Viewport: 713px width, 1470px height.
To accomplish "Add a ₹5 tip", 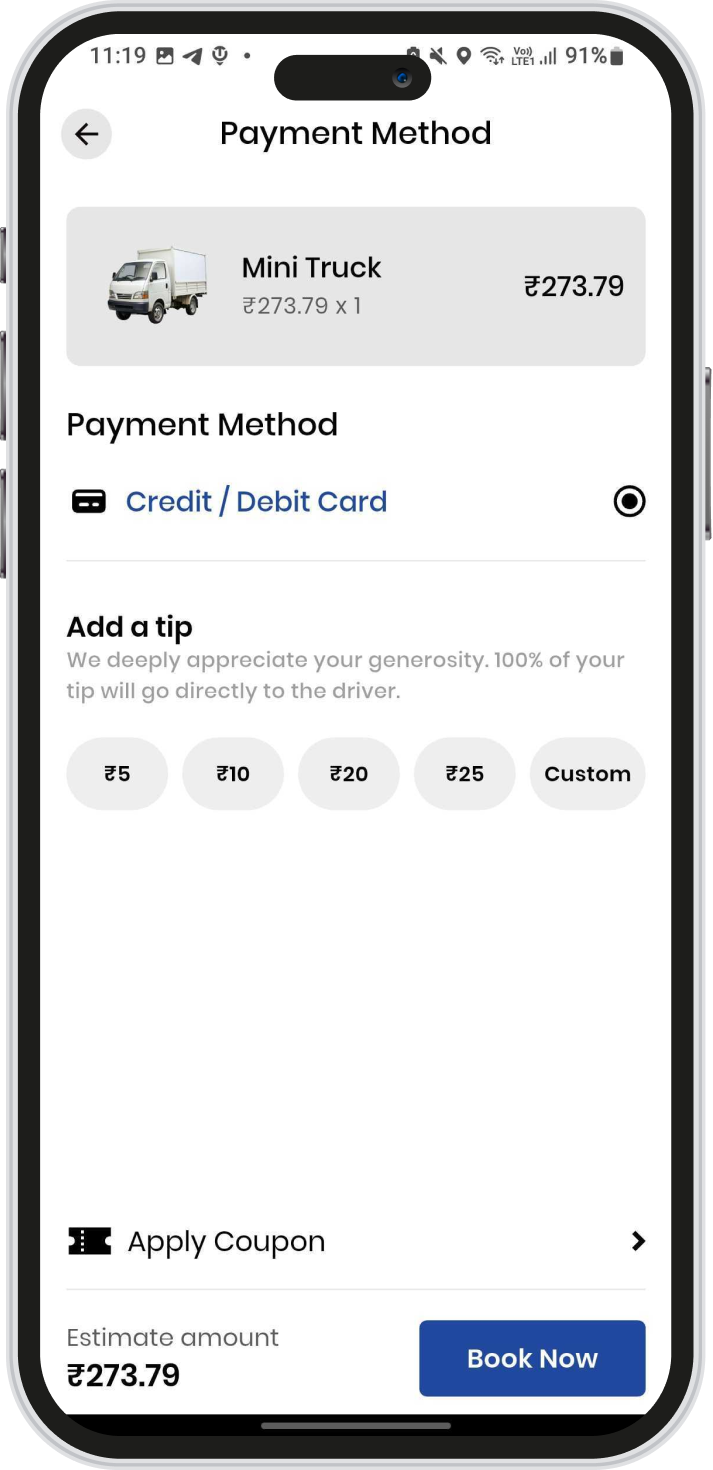I will [x=117, y=773].
